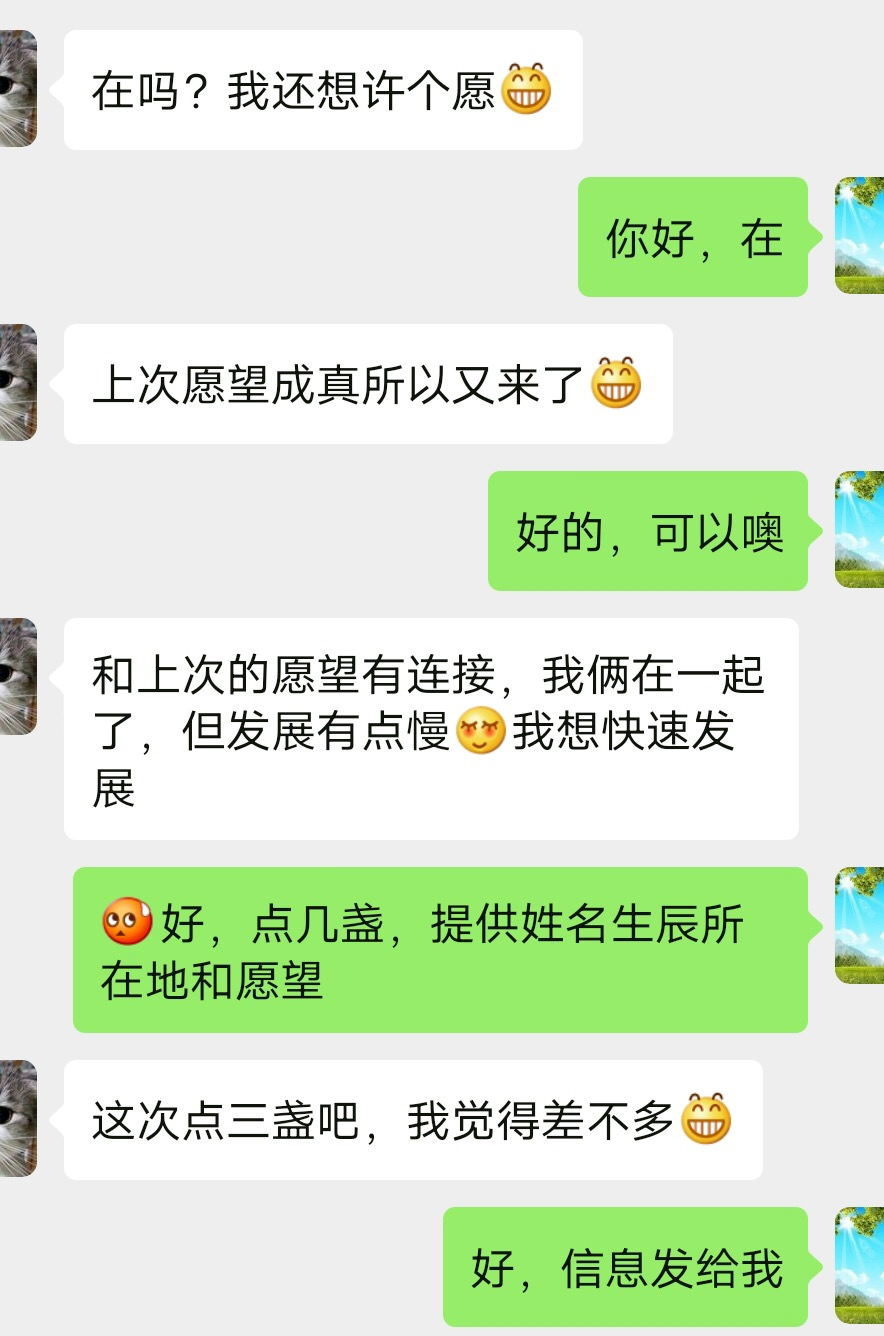Open the cat avatar beside "这次点三盏吧"
Viewport: 884px width, 1336px height.
(18, 1118)
